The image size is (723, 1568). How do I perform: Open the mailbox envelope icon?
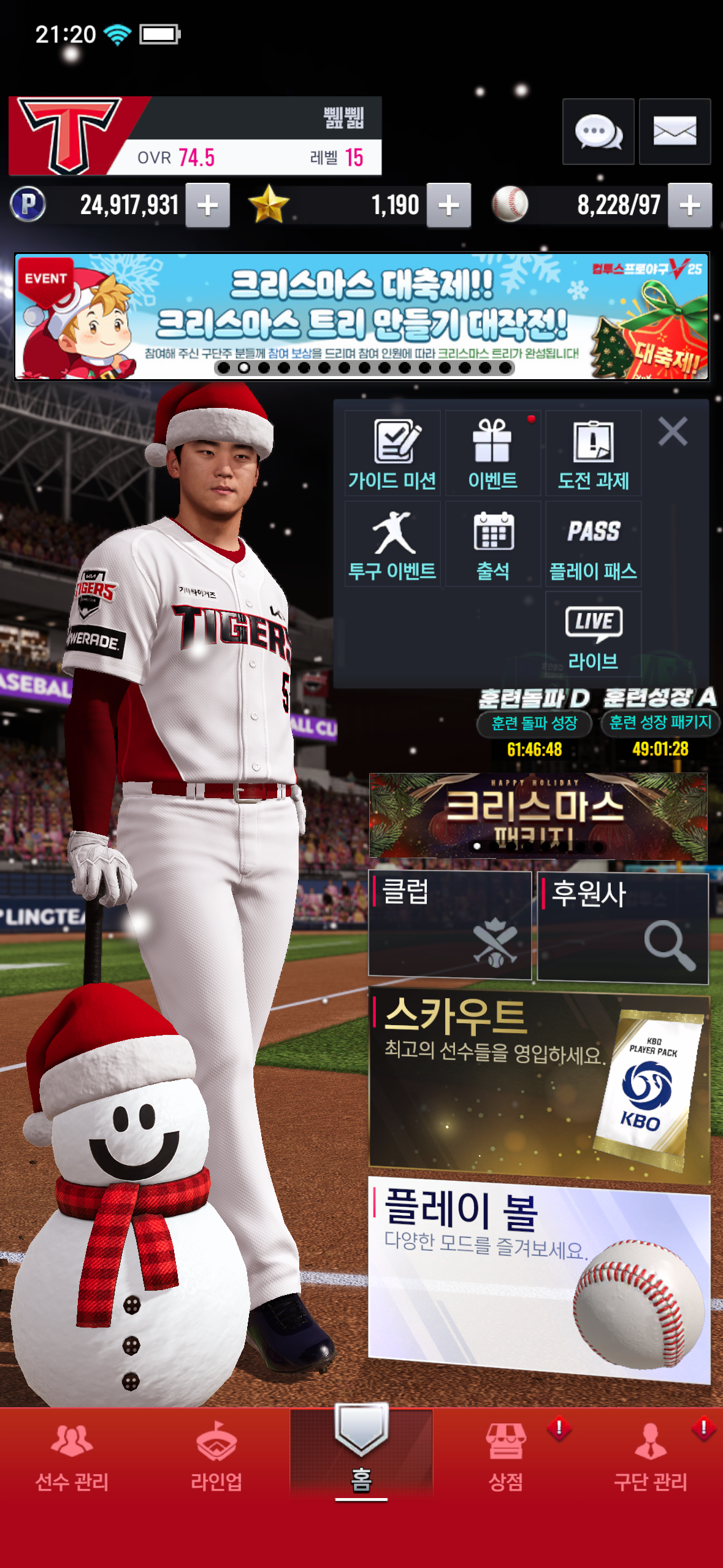point(675,131)
